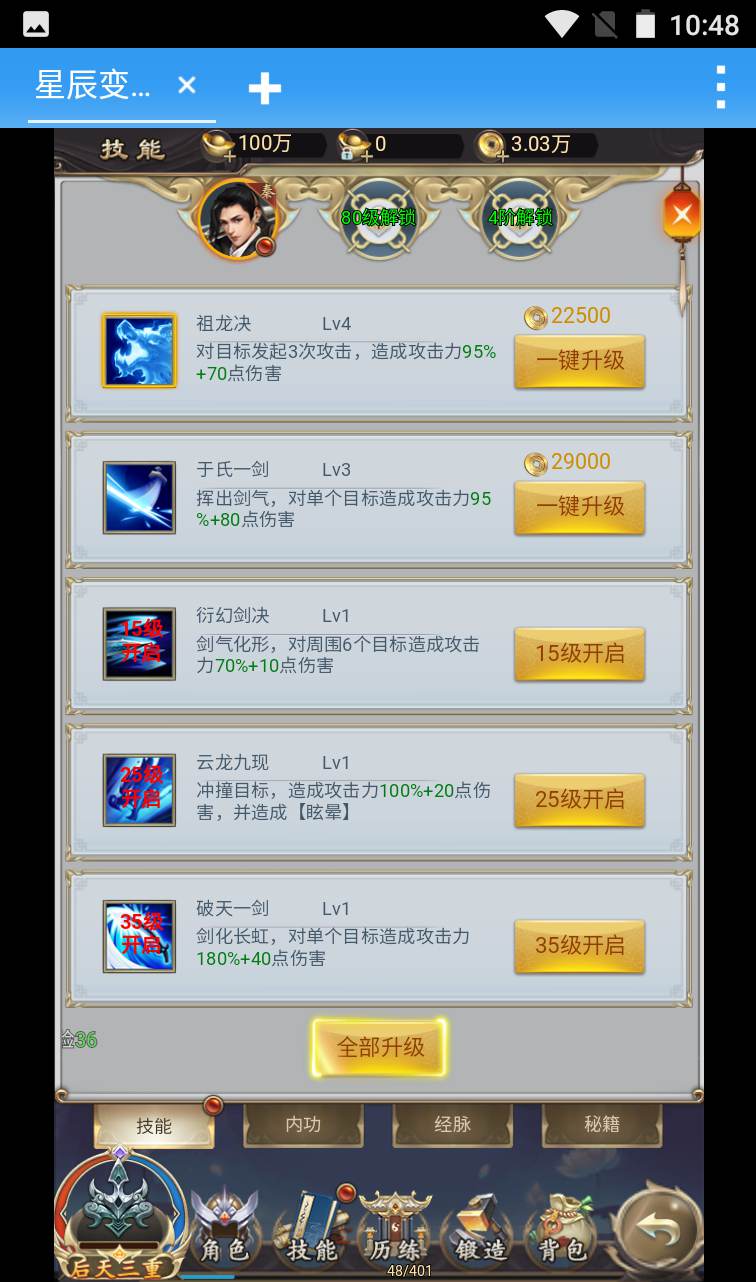Switch to the 内功 tab
The height and width of the screenshot is (1282, 756).
pyautogui.click(x=303, y=1125)
